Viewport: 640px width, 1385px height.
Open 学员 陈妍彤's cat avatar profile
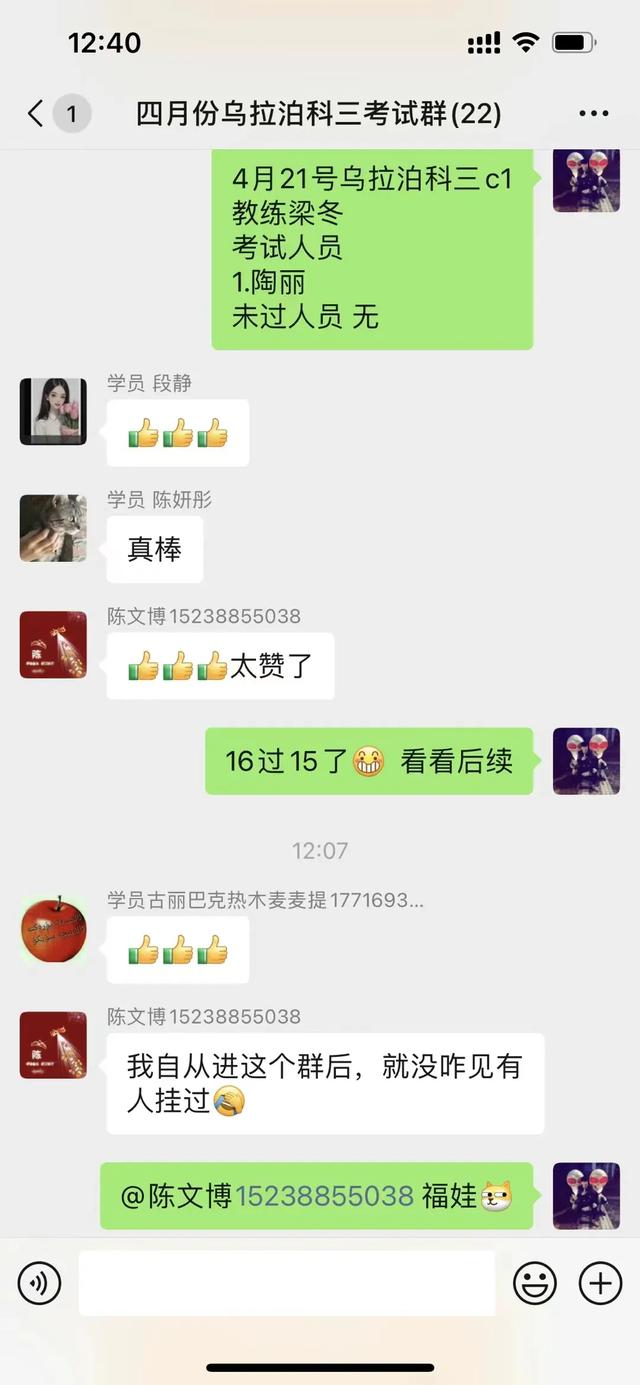[53, 528]
